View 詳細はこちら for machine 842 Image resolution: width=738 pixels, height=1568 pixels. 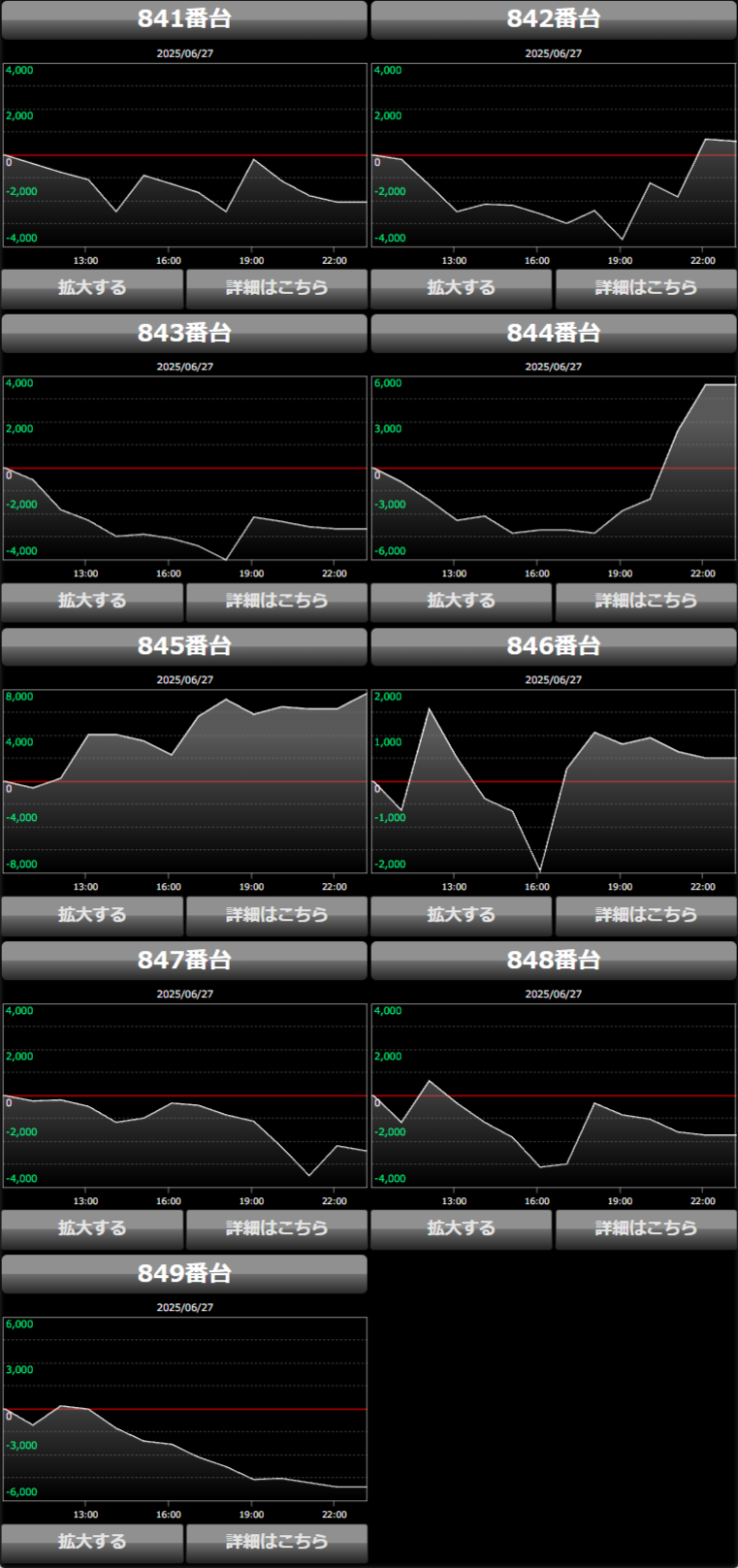646,287
